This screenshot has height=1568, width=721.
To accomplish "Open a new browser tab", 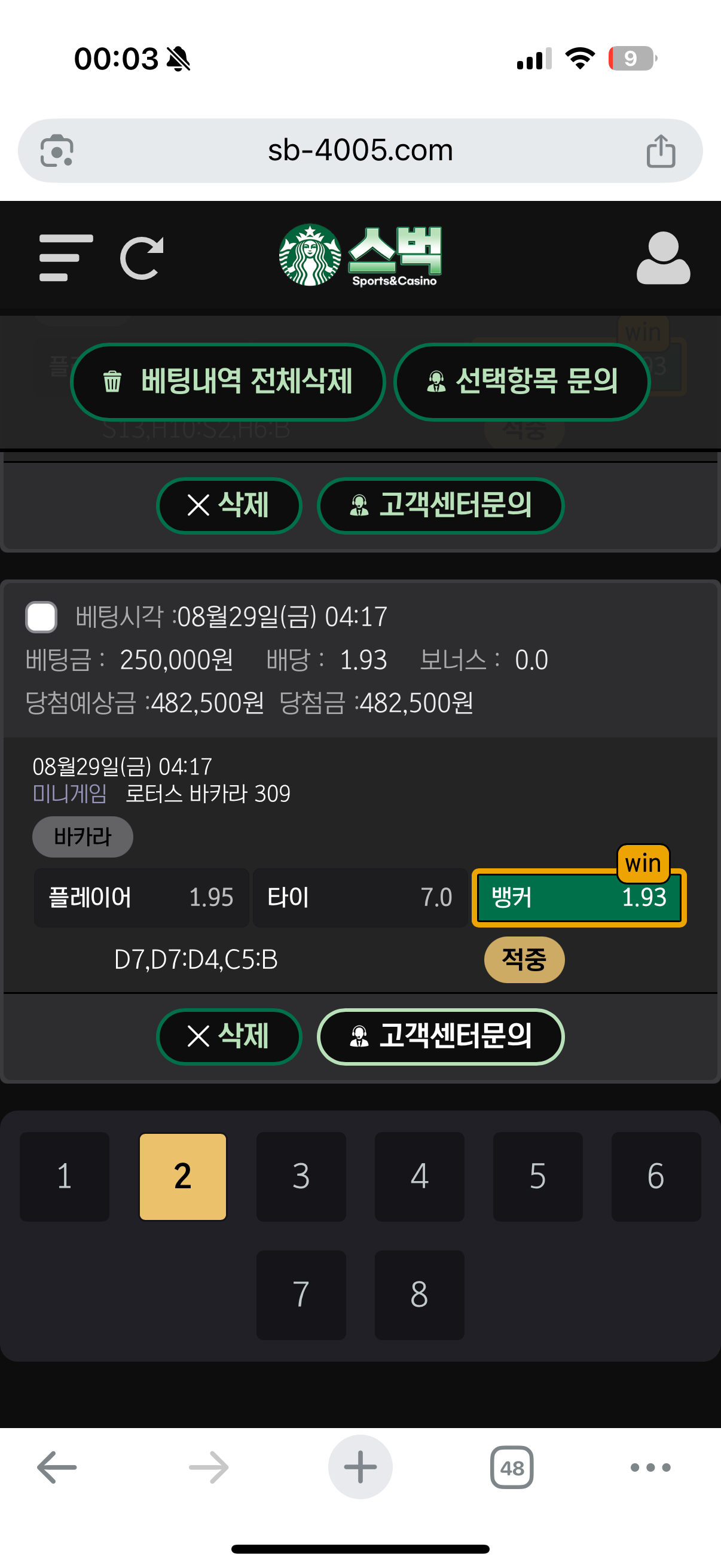I will tap(360, 1467).
